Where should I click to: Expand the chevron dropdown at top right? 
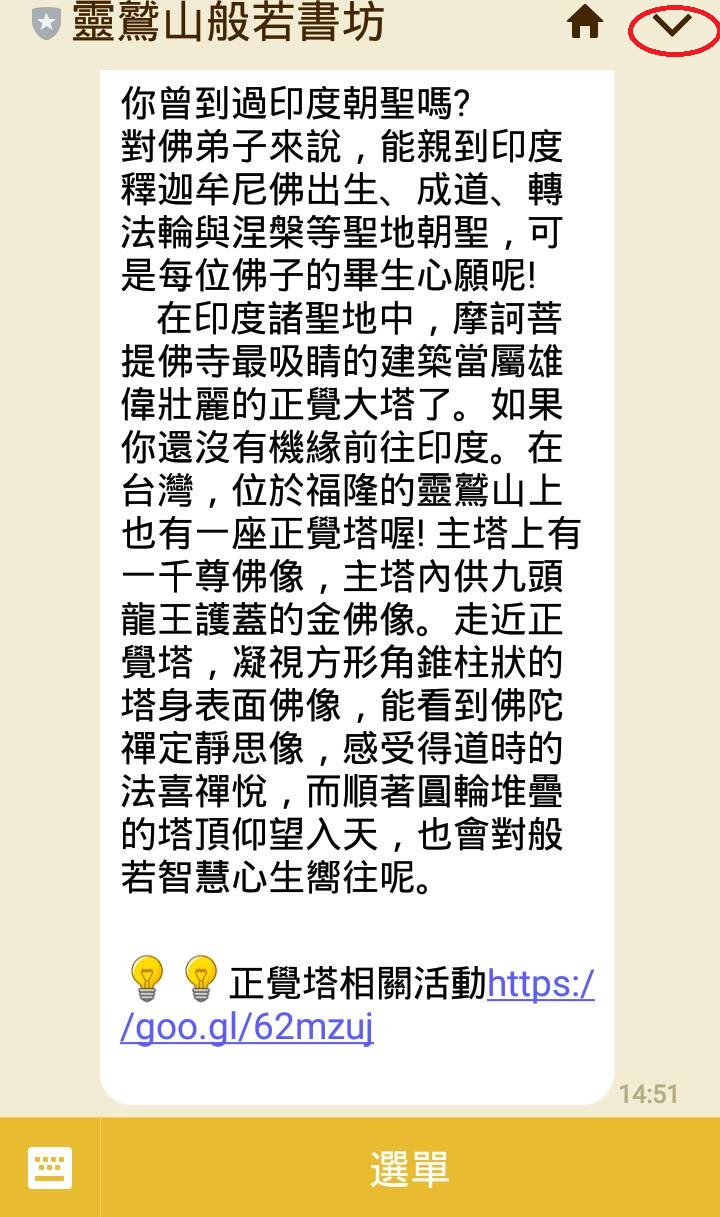click(673, 24)
